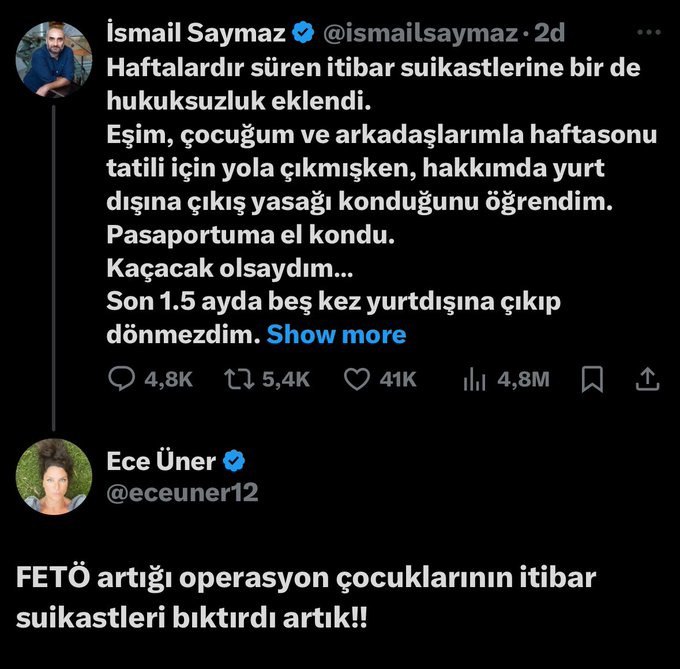The image size is (680, 669).
Task: Bookmark İsmail Saymaz's post
Action: point(592,379)
